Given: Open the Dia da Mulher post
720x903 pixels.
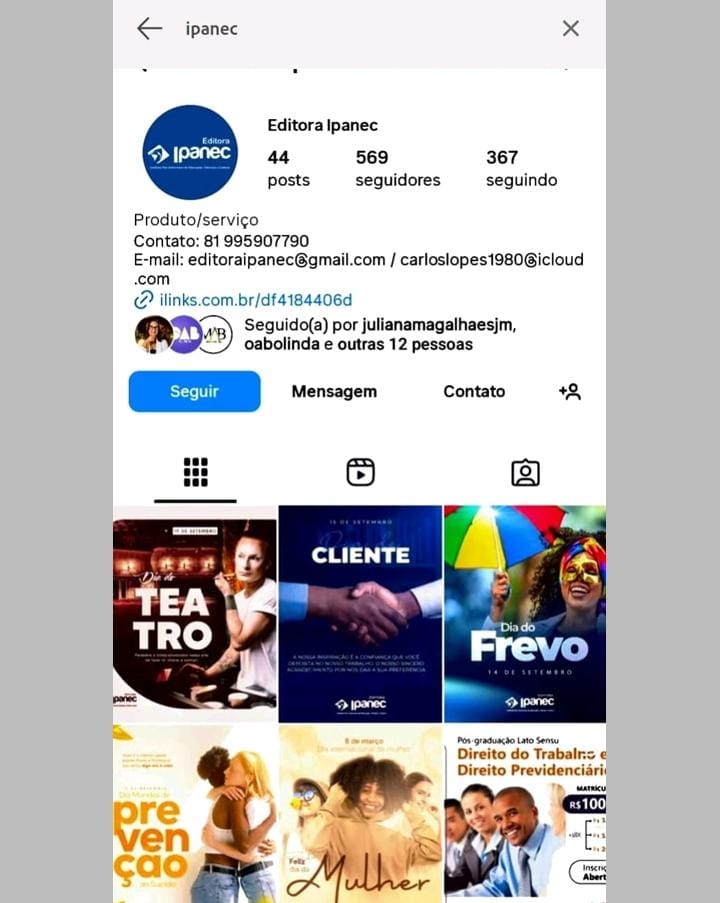Looking at the screenshot, I should point(360,812).
